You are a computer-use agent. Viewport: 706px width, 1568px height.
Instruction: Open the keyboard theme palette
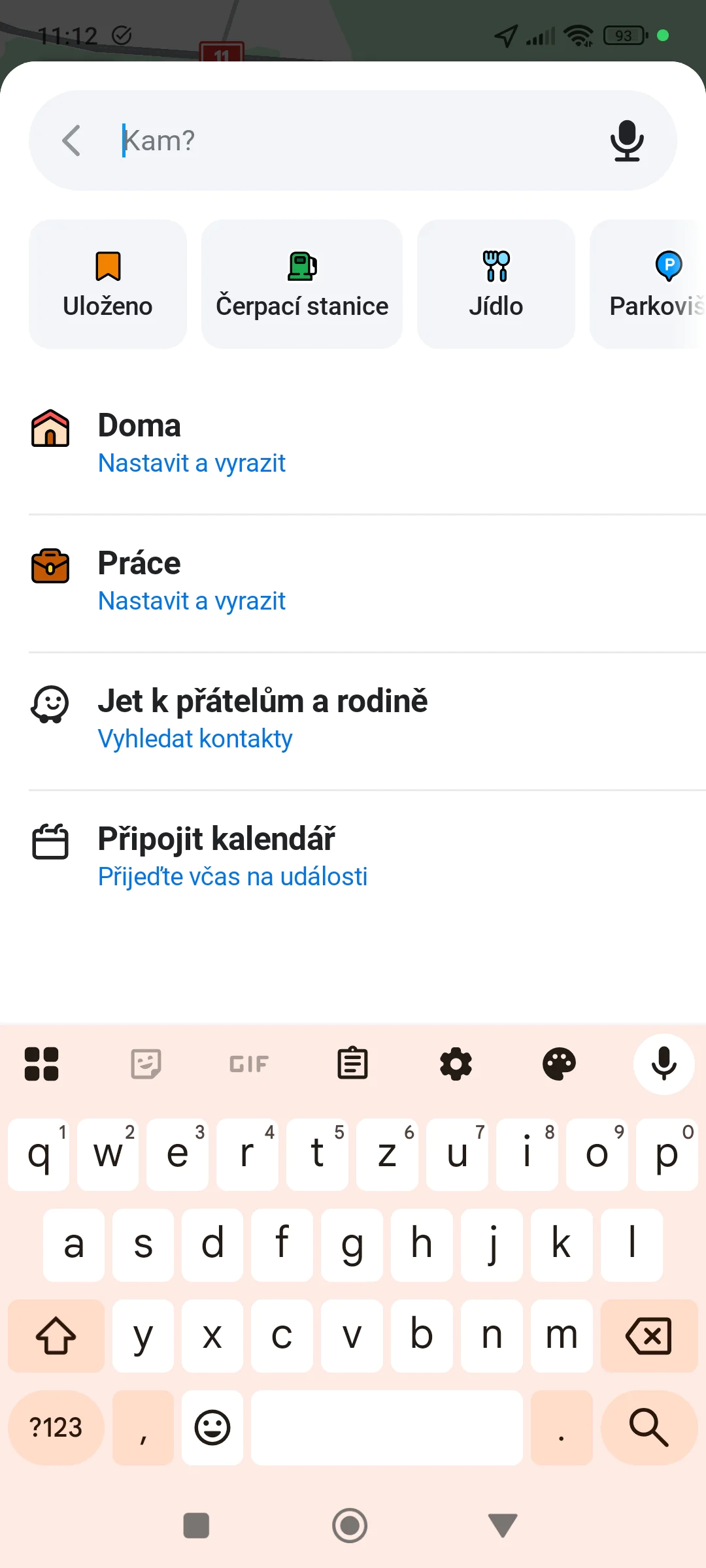coord(559,1064)
